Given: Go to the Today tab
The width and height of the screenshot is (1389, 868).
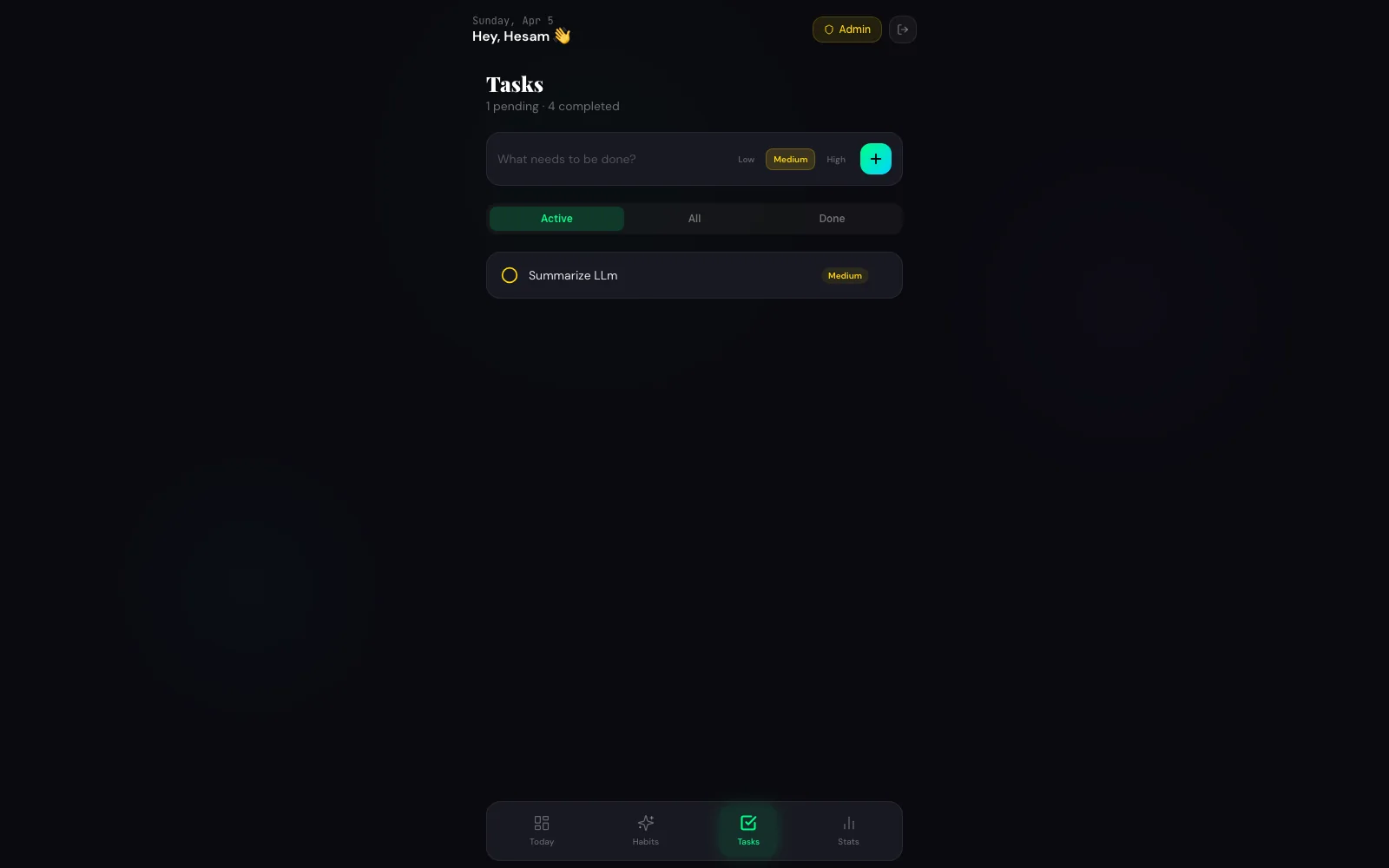Looking at the screenshot, I should pyautogui.click(x=542, y=830).
